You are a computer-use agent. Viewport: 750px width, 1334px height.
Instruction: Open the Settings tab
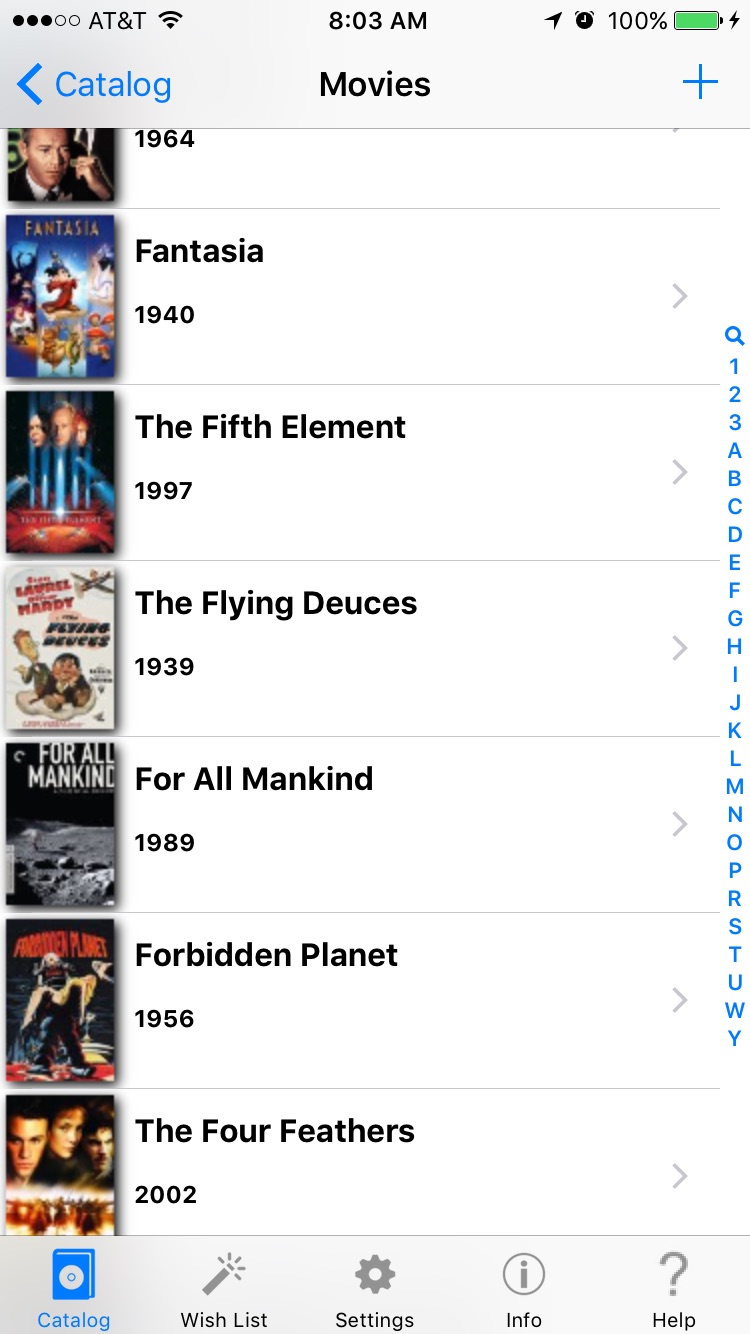(x=374, y=1290)
